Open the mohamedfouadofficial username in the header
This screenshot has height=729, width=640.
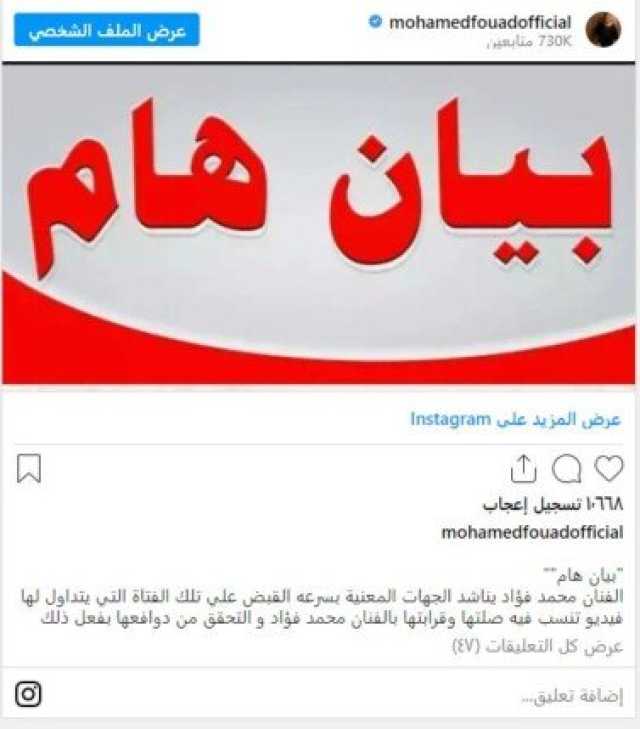click(x=478, y=22)
